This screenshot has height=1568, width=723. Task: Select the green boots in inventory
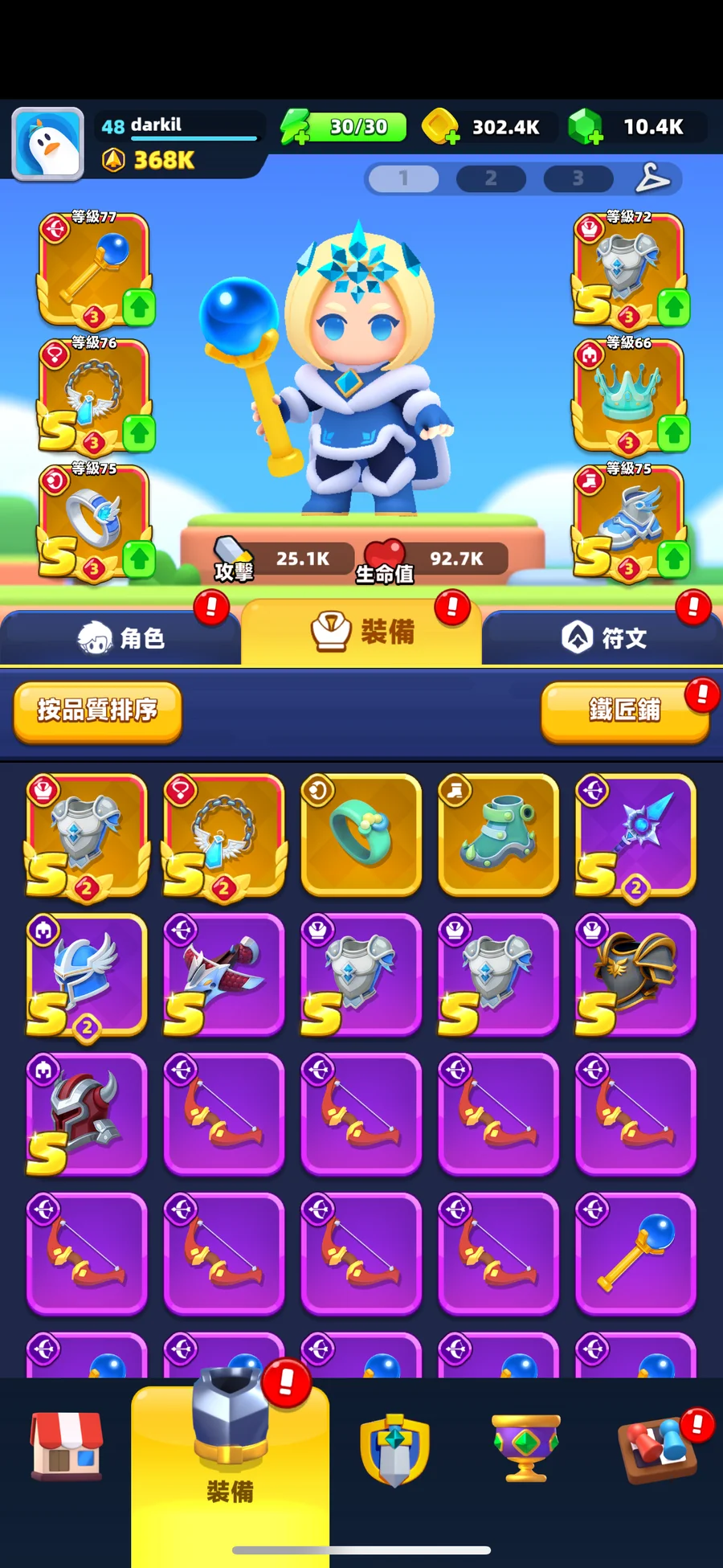click(498, 835)
